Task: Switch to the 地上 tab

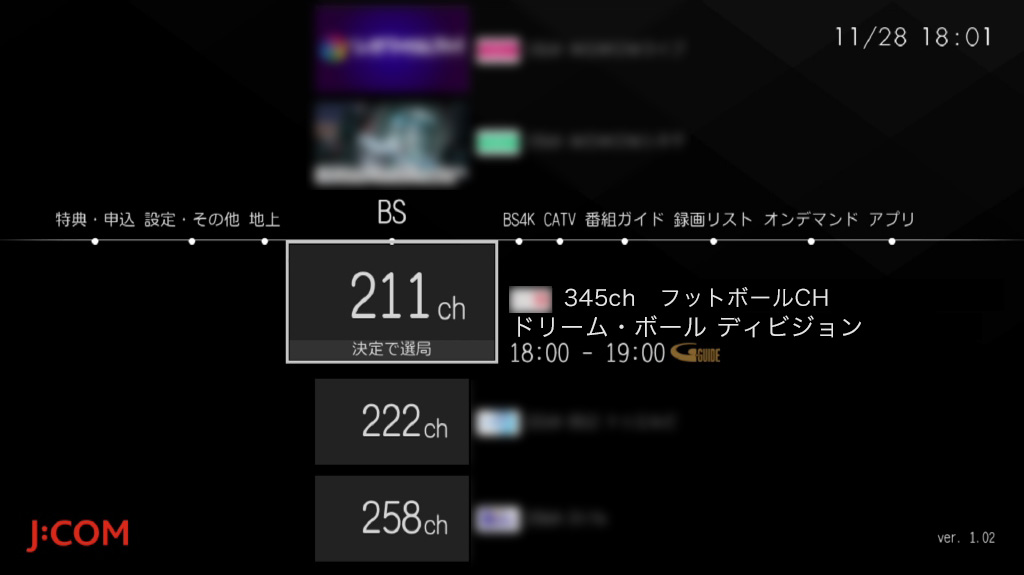Action: 264,220
